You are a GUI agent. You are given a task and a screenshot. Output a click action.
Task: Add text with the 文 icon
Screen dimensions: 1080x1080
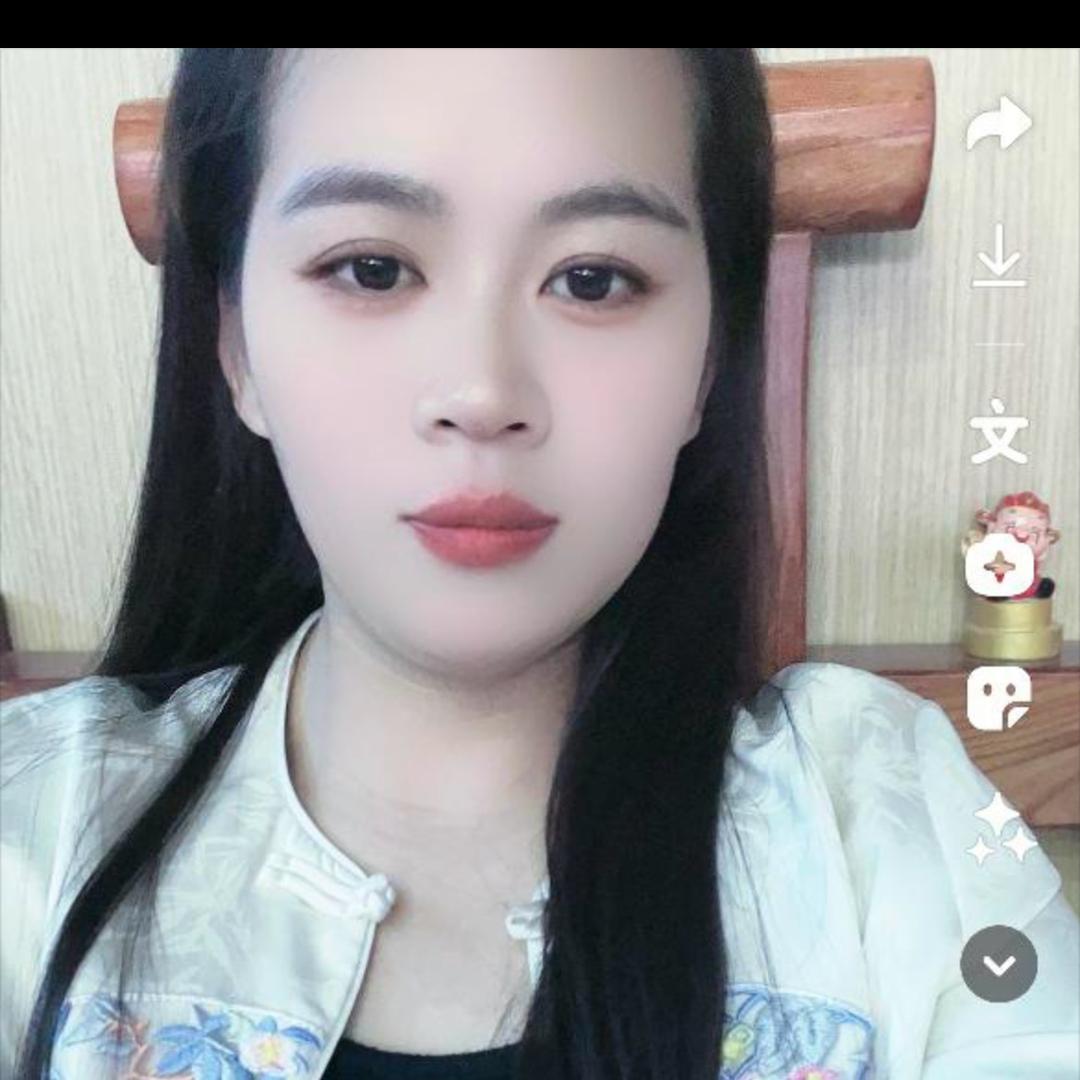[x=999, y=431]
